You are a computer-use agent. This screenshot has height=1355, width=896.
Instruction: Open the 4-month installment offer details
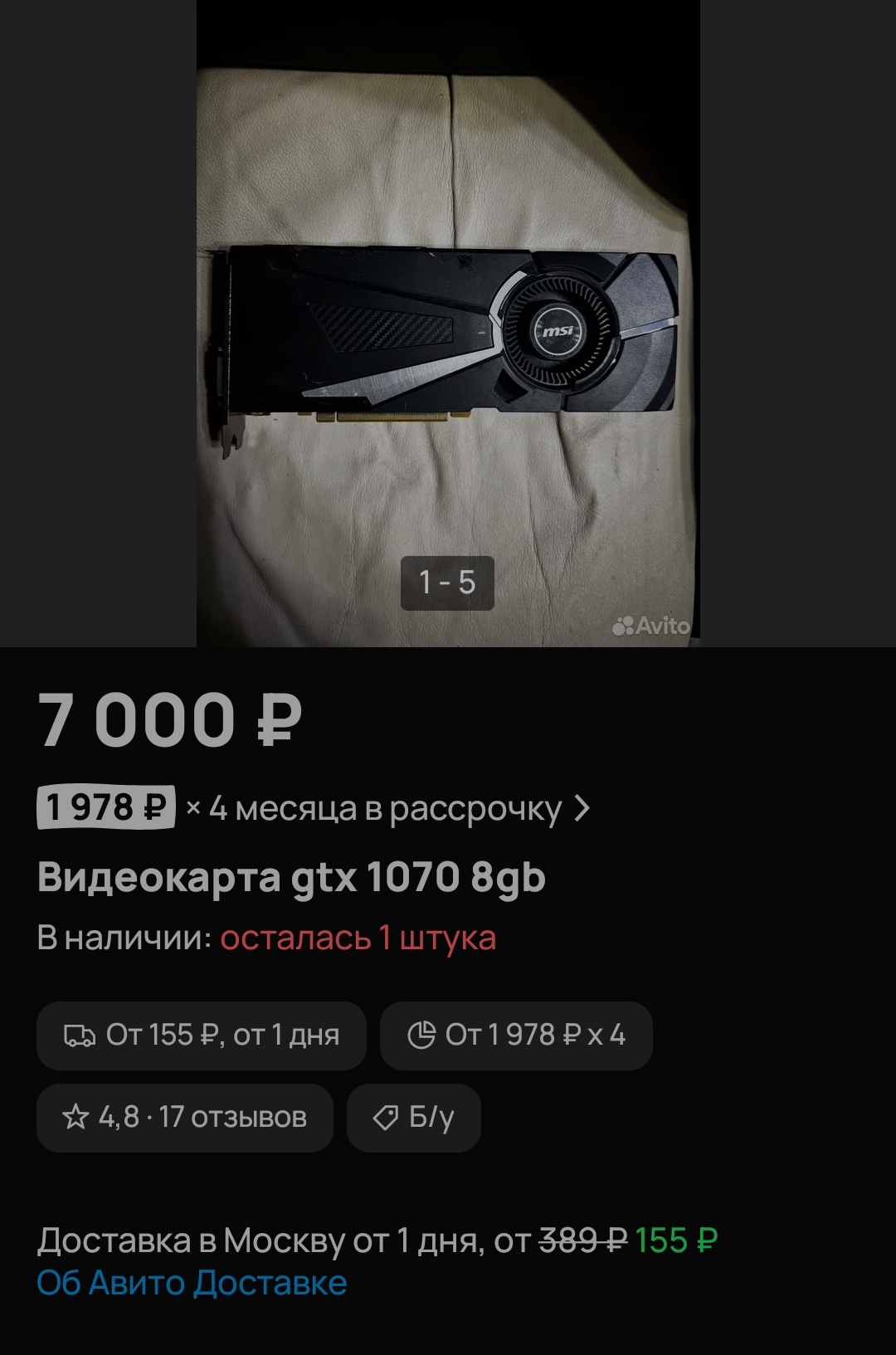click(x=314, y=808)
